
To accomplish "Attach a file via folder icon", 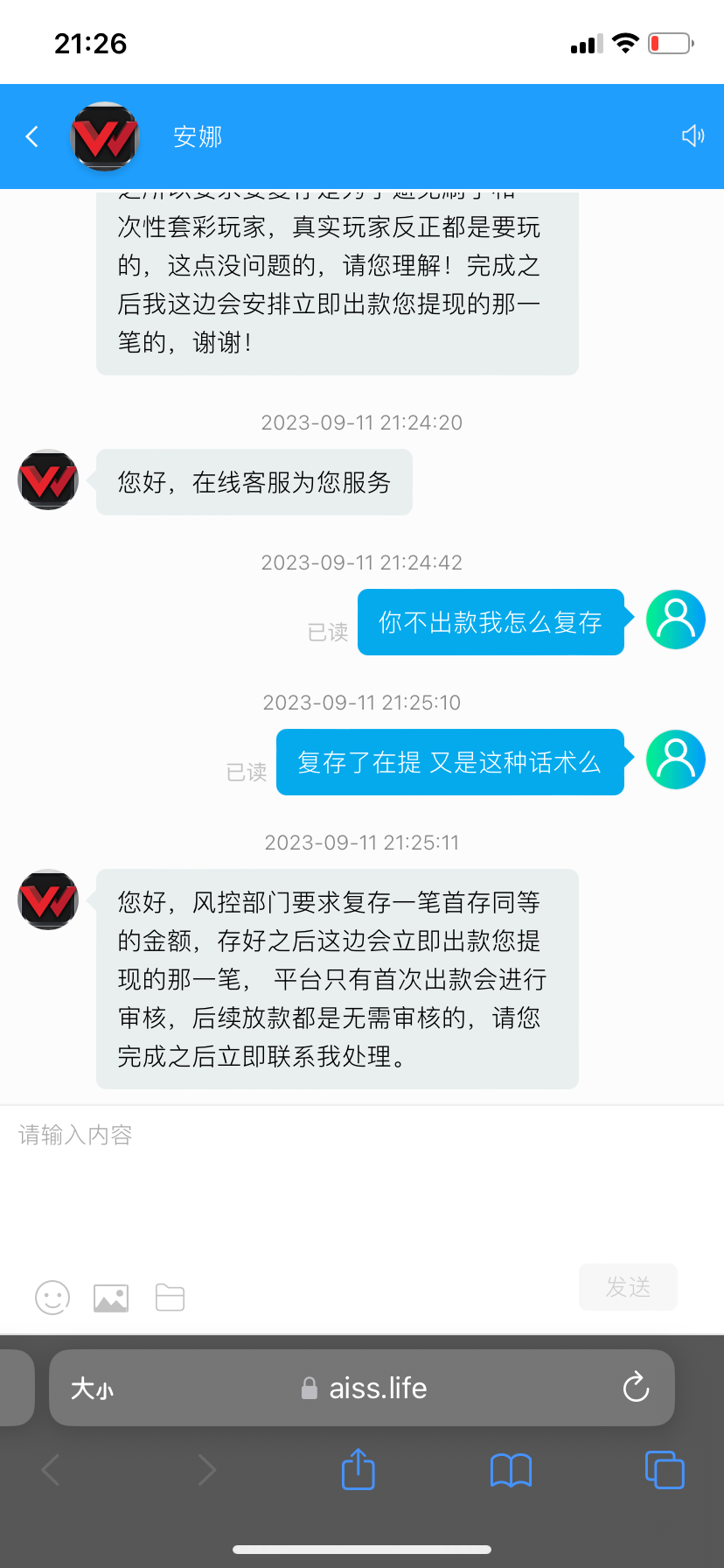I will [x=170, y=1297].
